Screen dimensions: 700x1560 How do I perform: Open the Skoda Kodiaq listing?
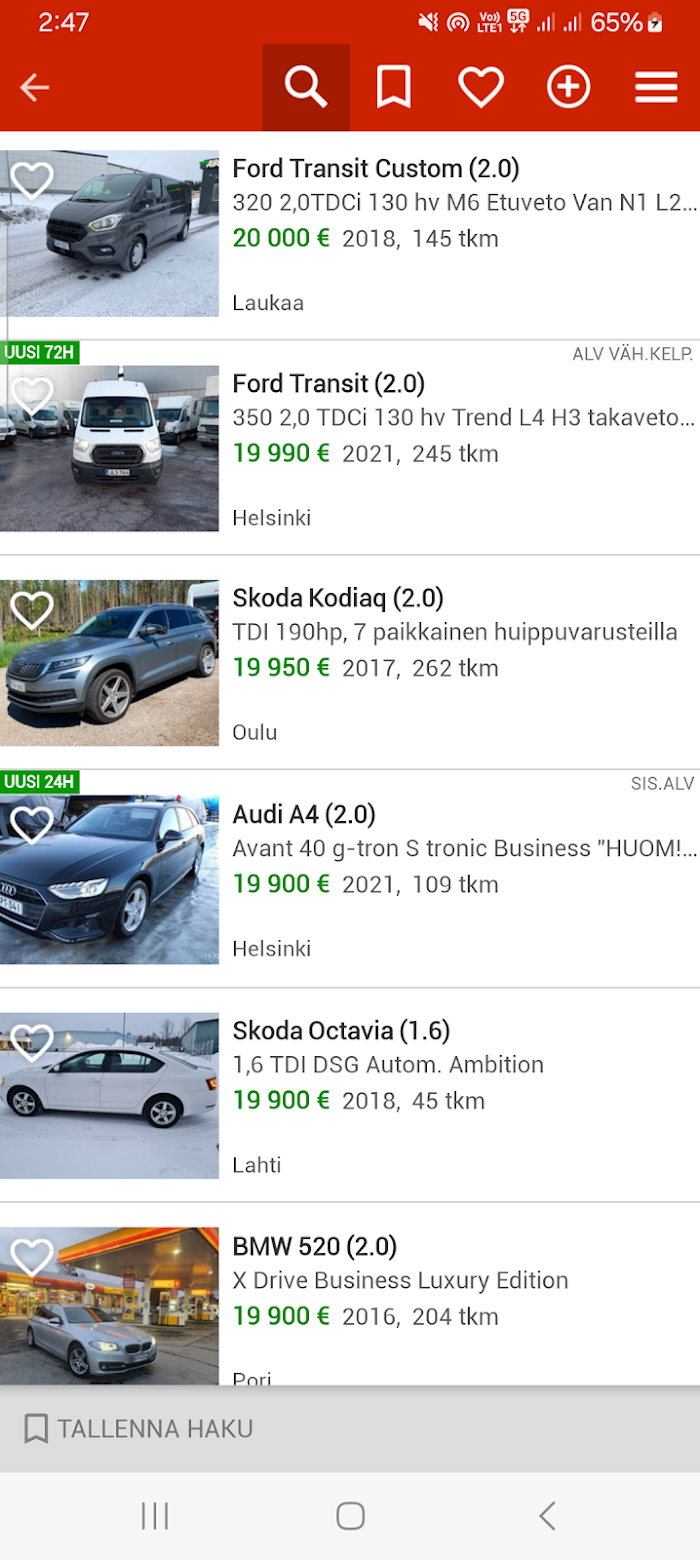(x=350, y=663)
